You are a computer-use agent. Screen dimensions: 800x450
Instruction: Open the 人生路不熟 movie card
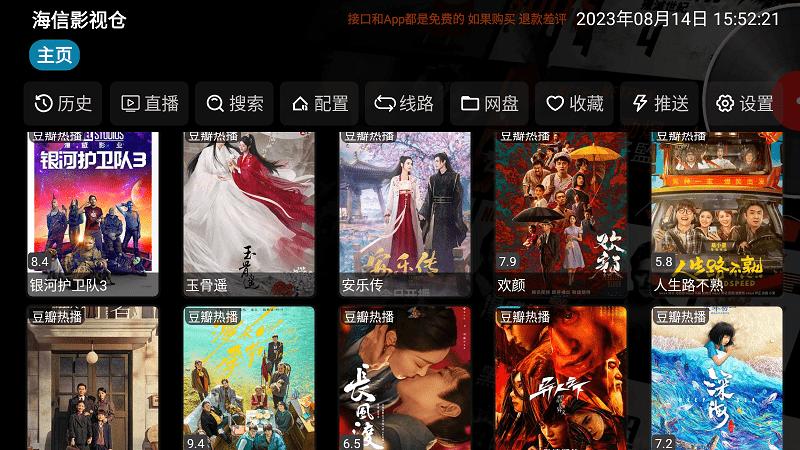point(717,210)
